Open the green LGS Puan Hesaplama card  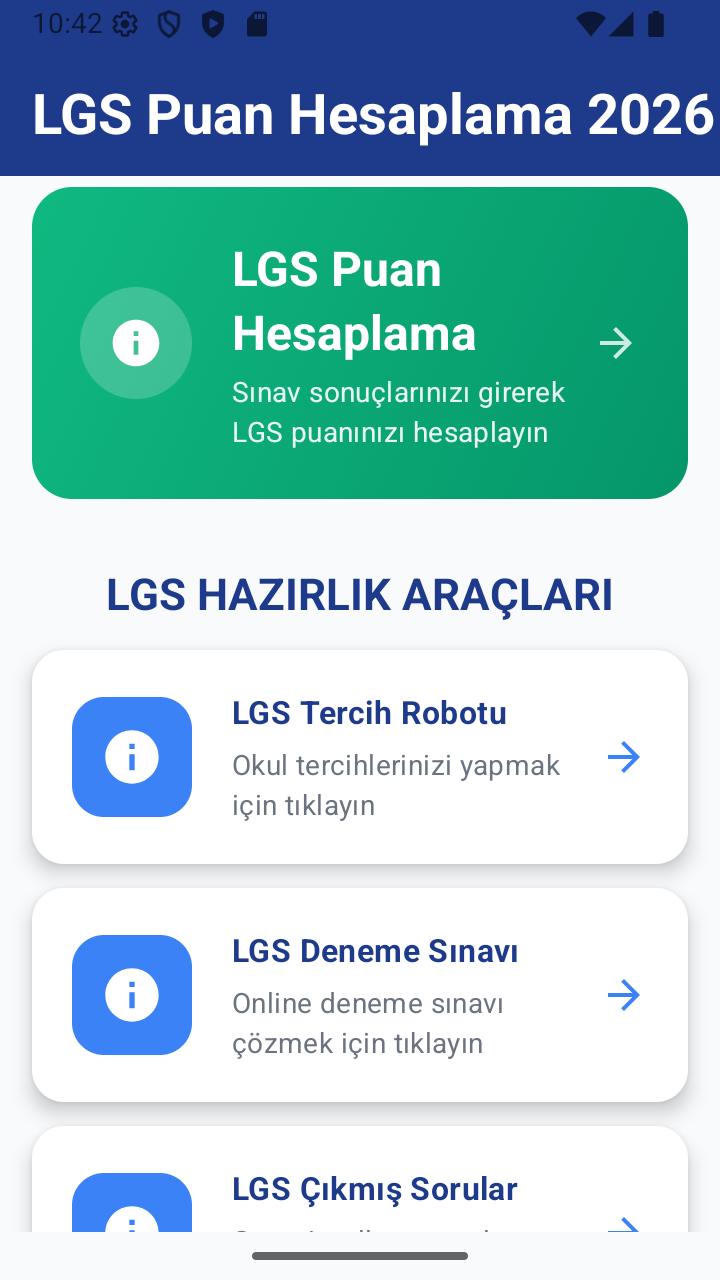(x=360, y=342)
